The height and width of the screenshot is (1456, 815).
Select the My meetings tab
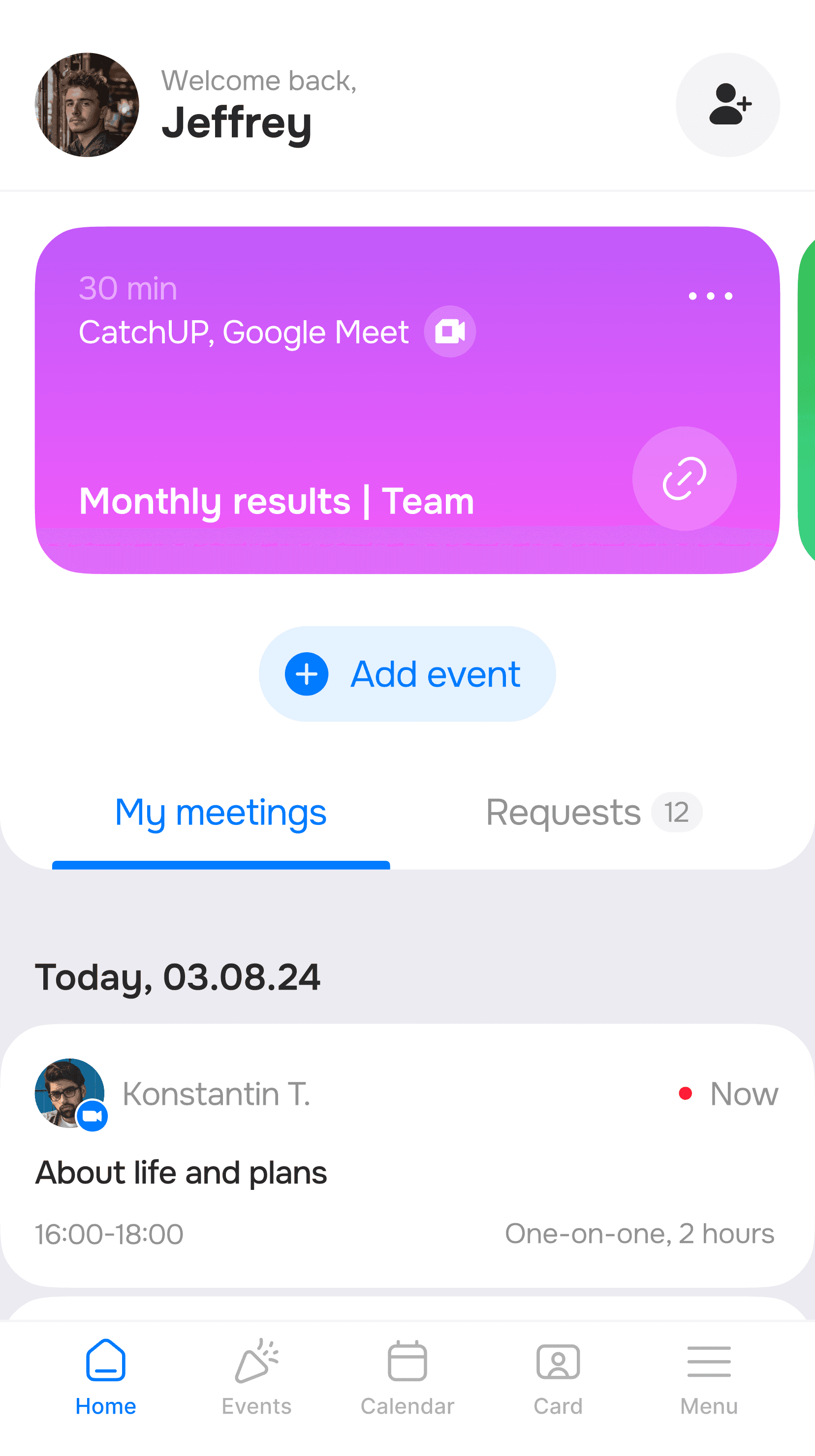(x=220, y=812)
